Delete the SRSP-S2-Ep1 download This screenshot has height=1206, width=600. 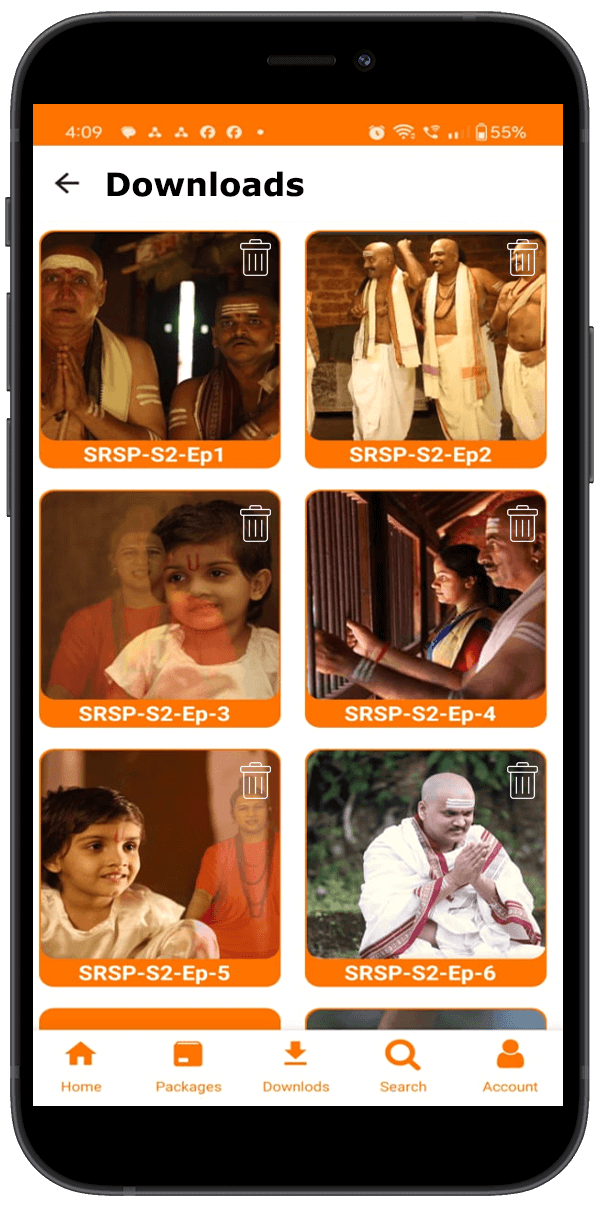click(256, 257)
